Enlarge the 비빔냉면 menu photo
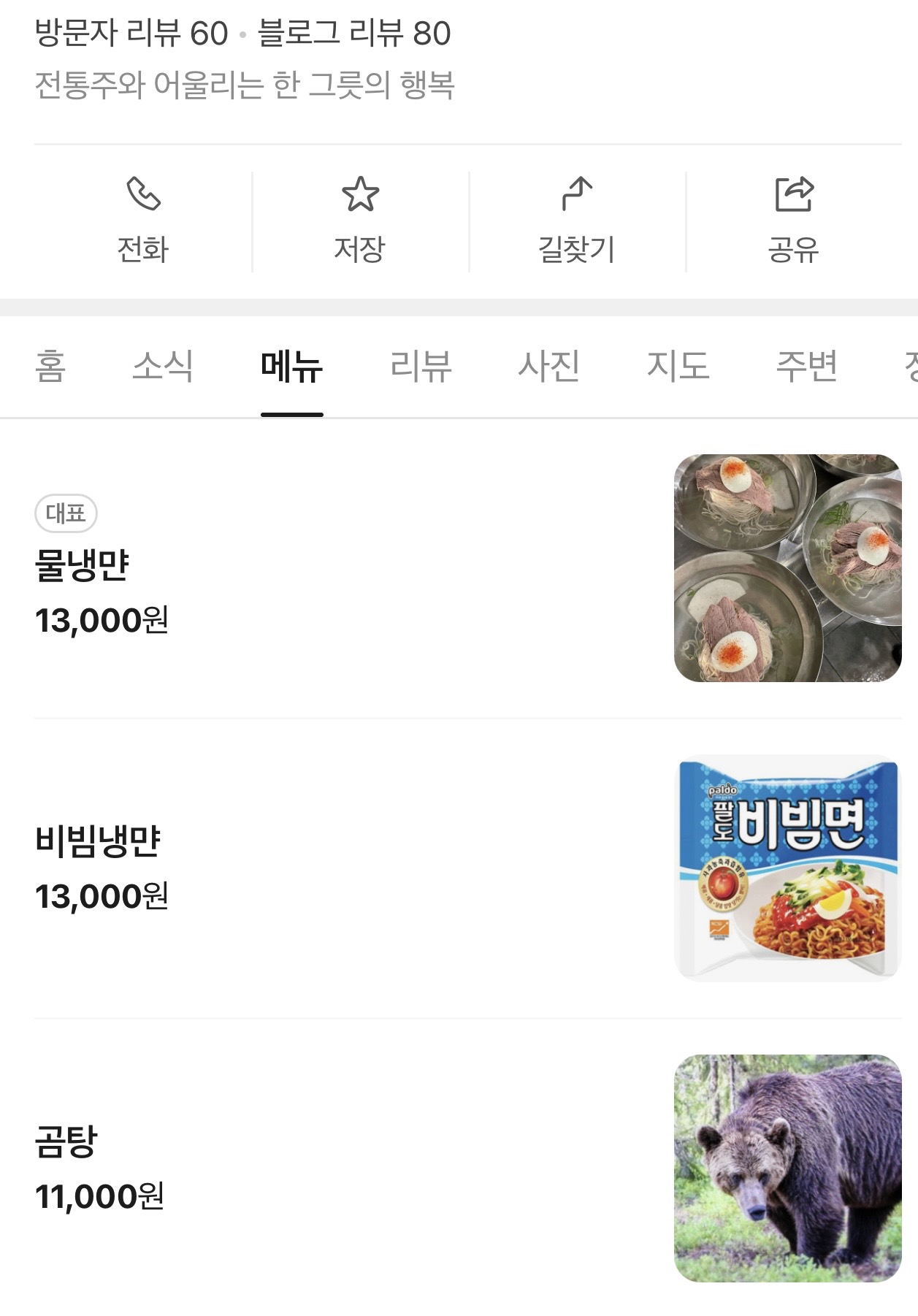Viewport: 918px width, 1316px height. [x=787, y=868]
